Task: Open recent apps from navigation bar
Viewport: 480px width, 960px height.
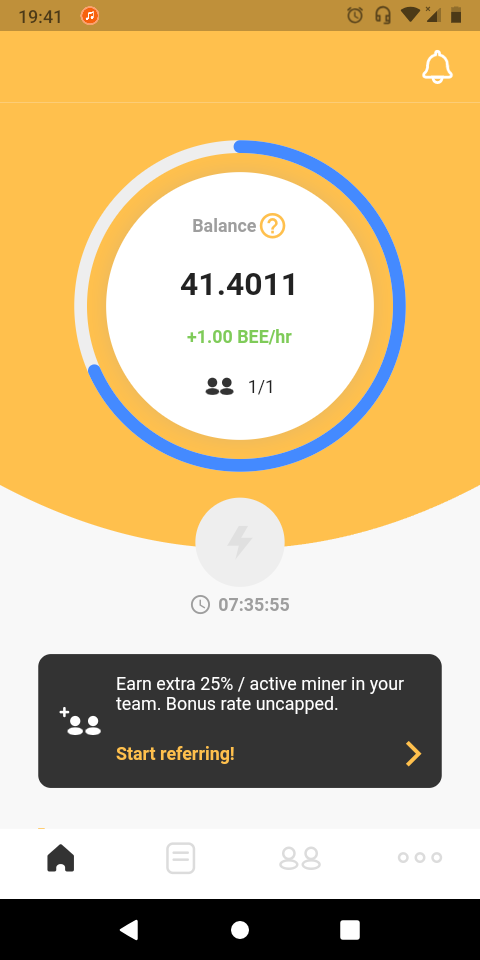Action: [350, 930]
